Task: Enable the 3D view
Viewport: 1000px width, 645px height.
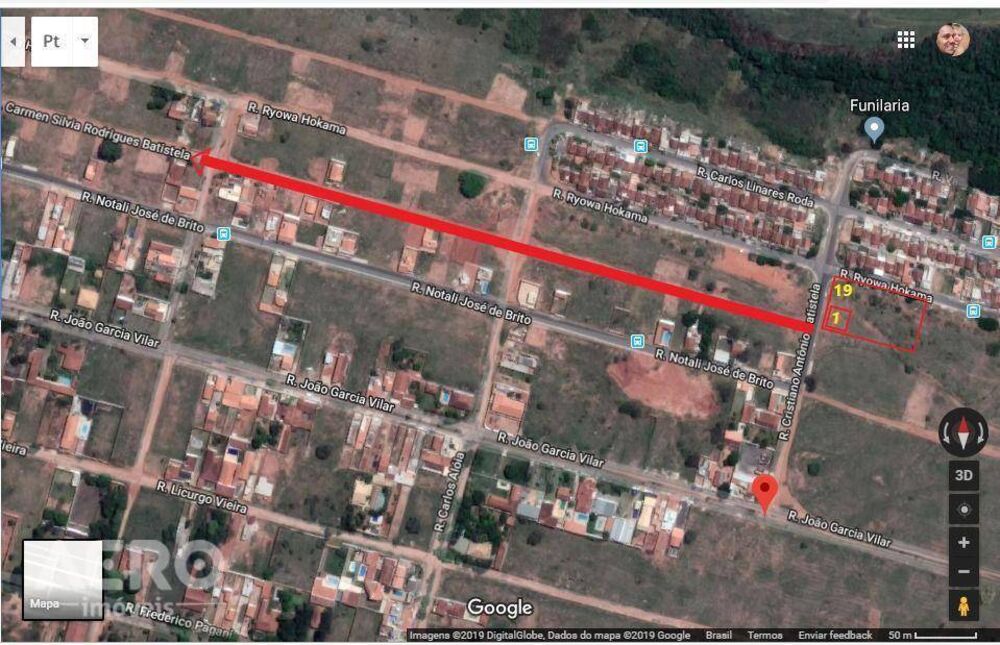Action: click(x=963, y=475)
